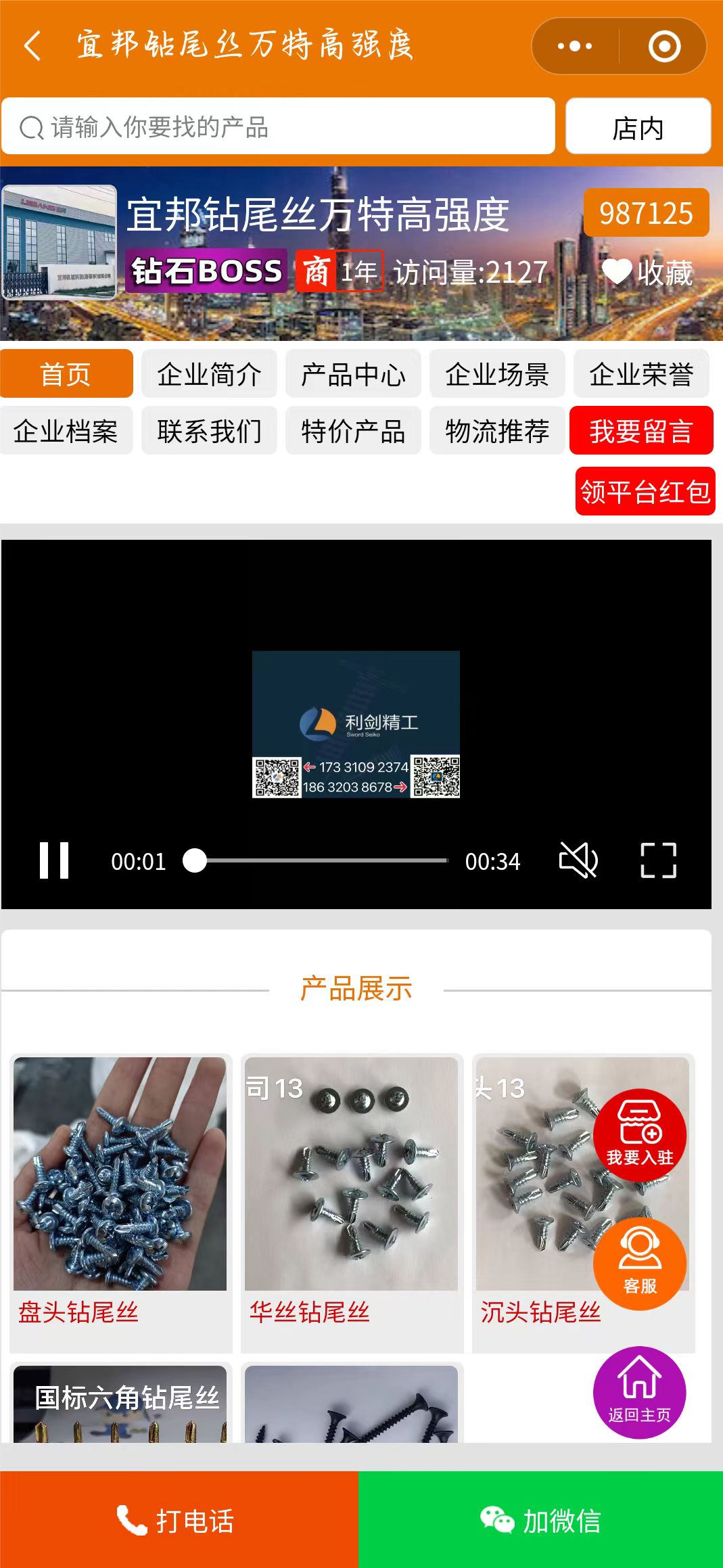
Task: Open the 联系我们 tab
Action: [209, 431]
